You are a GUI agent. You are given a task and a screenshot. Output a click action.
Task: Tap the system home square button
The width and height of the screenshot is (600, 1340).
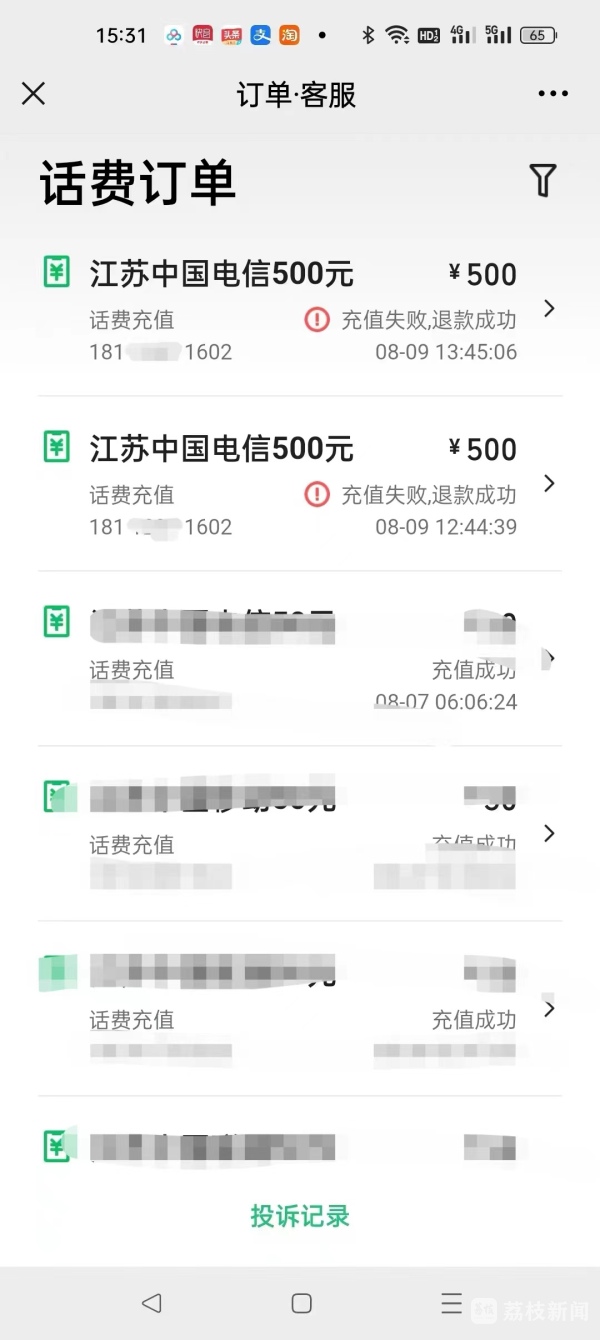pyautogui.click(x=301, y=1303)
